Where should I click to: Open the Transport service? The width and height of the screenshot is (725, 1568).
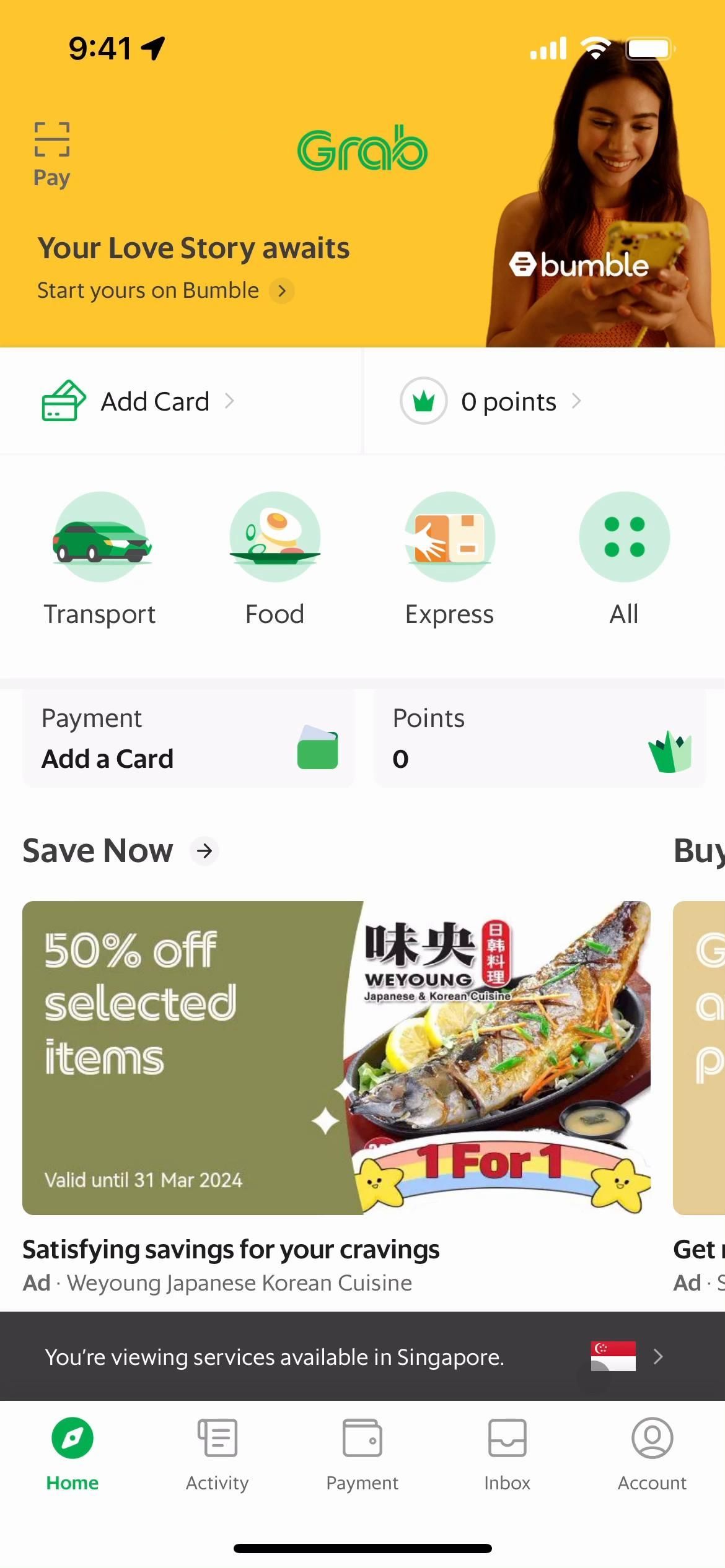[100, 557]
